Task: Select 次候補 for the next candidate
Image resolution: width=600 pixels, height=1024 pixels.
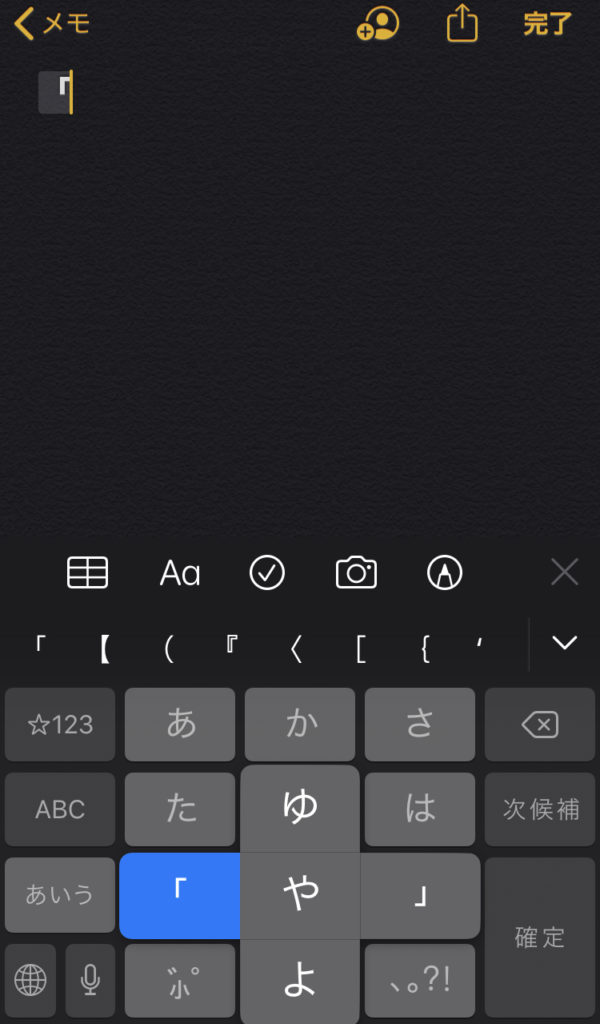Action: [540, 809]
